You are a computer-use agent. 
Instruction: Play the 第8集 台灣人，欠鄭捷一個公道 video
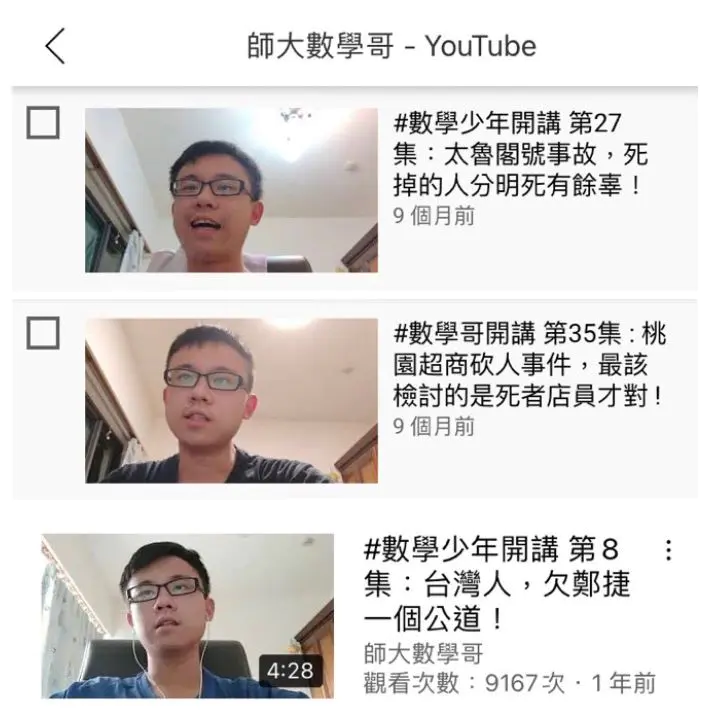coord(187,615)
